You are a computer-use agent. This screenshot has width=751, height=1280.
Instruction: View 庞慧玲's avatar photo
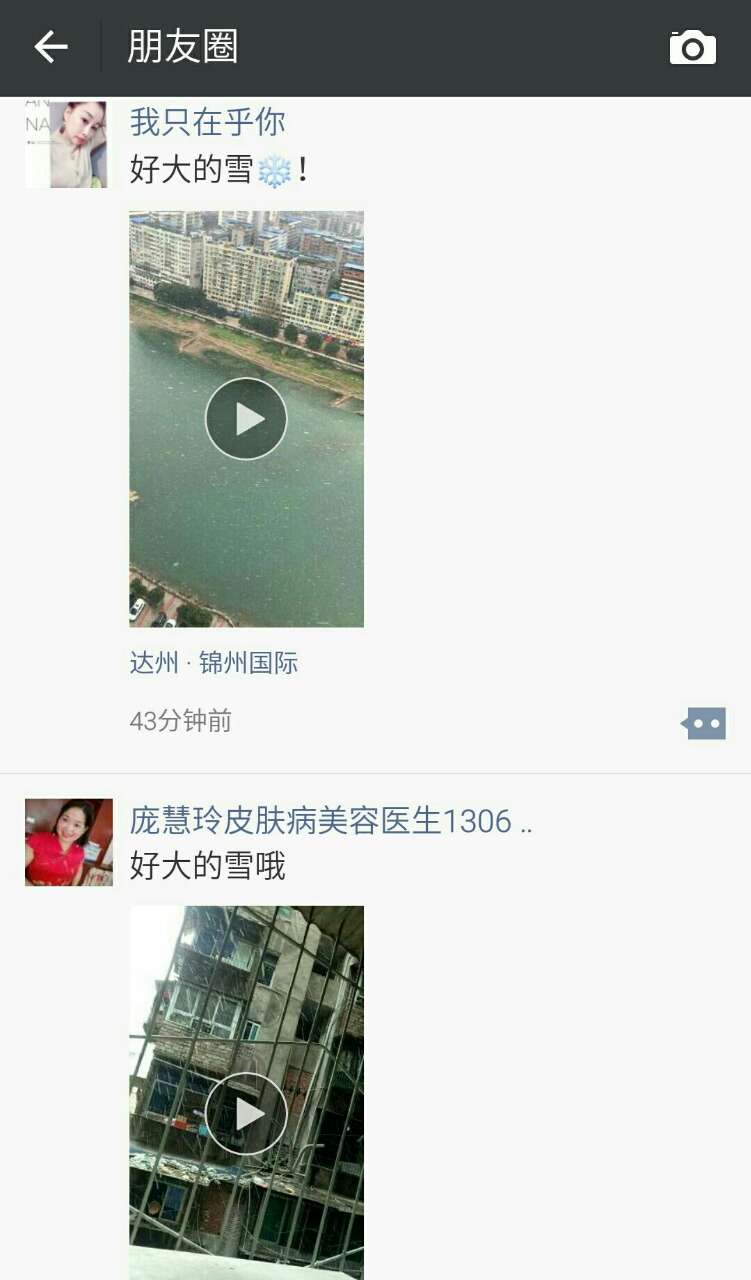[68, 842]
